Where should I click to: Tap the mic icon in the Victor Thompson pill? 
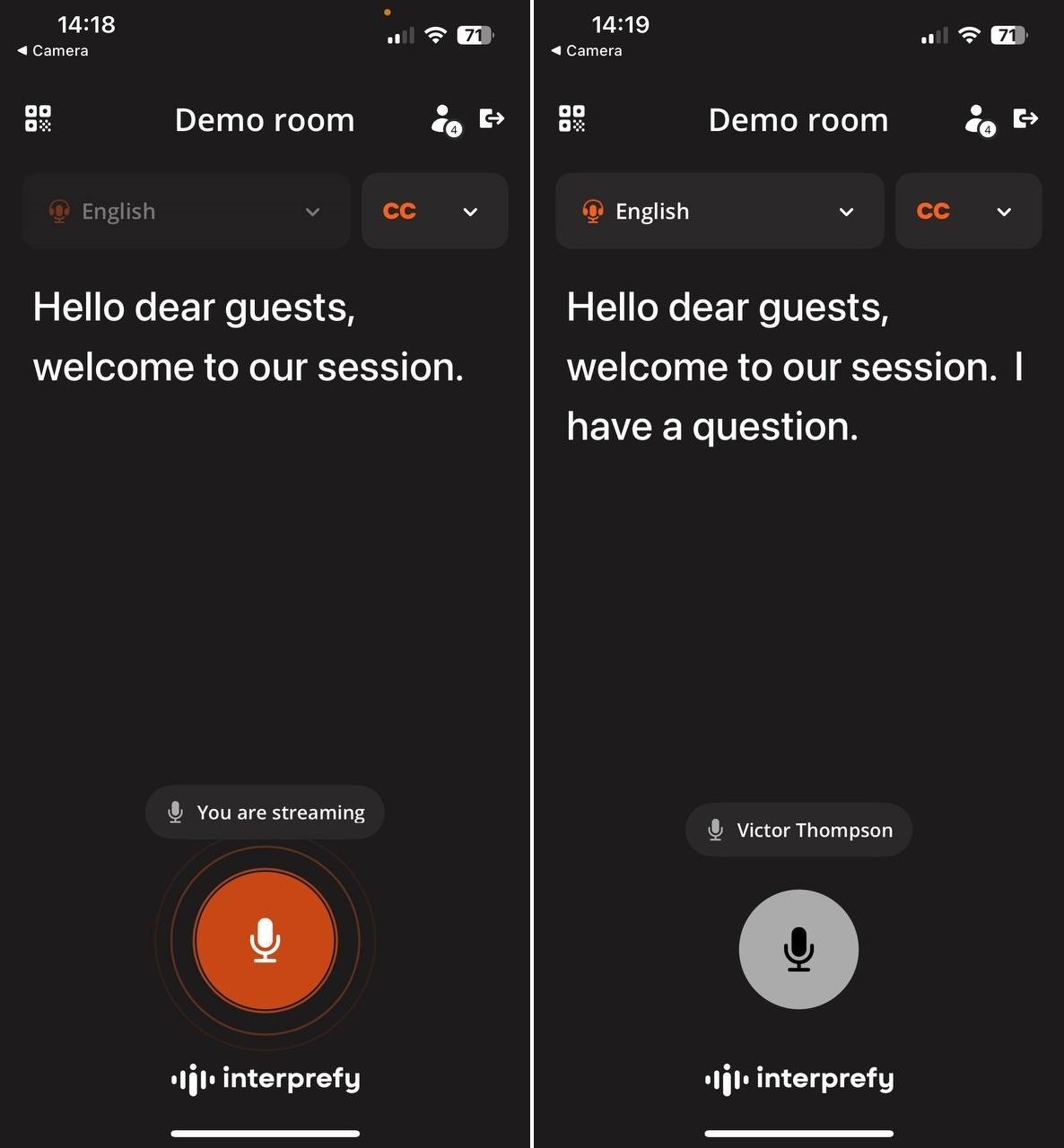point(715,830)
